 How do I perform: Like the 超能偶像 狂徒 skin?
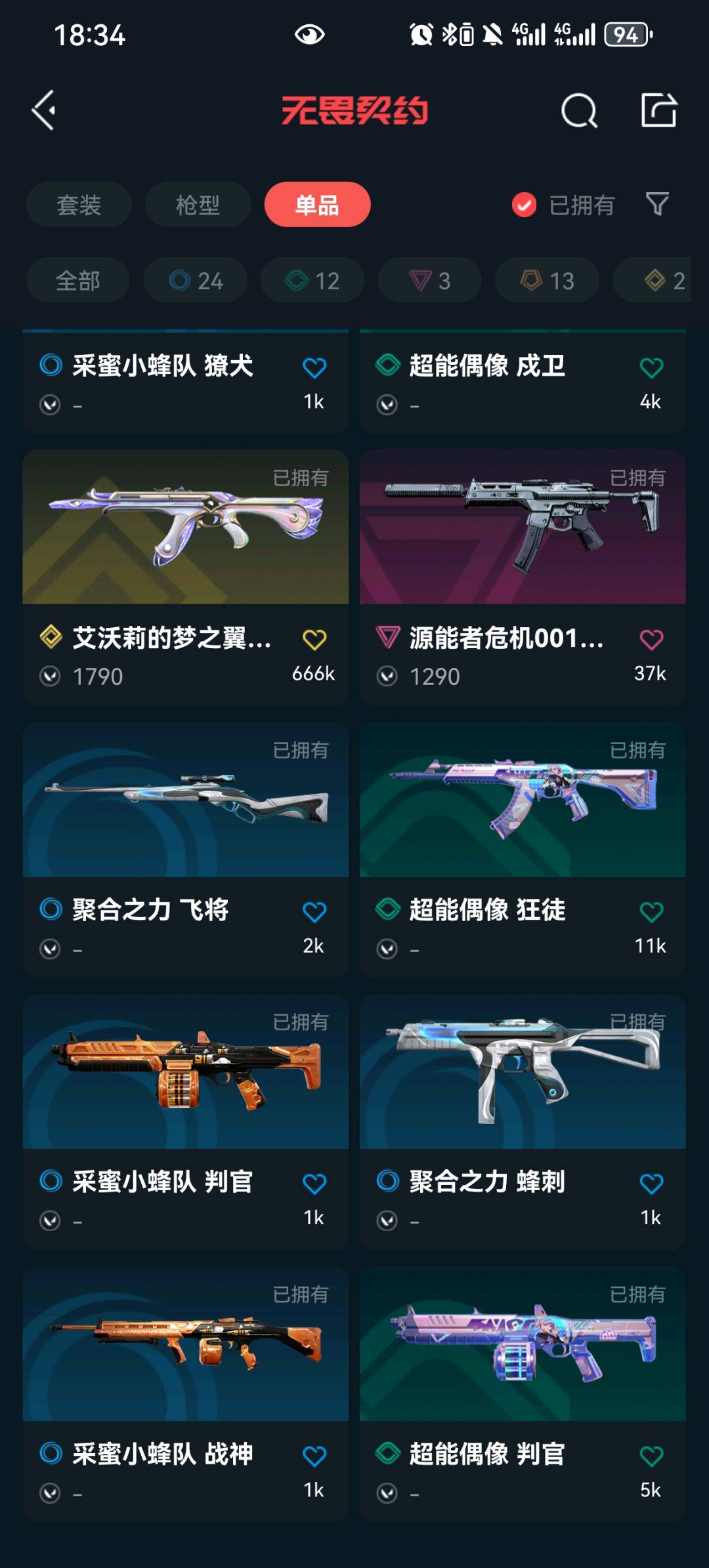click(x=651, y=911)
